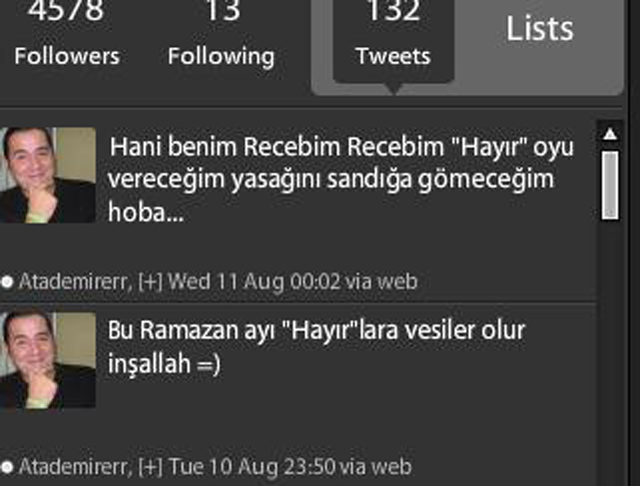Open the Following tab

220,38
